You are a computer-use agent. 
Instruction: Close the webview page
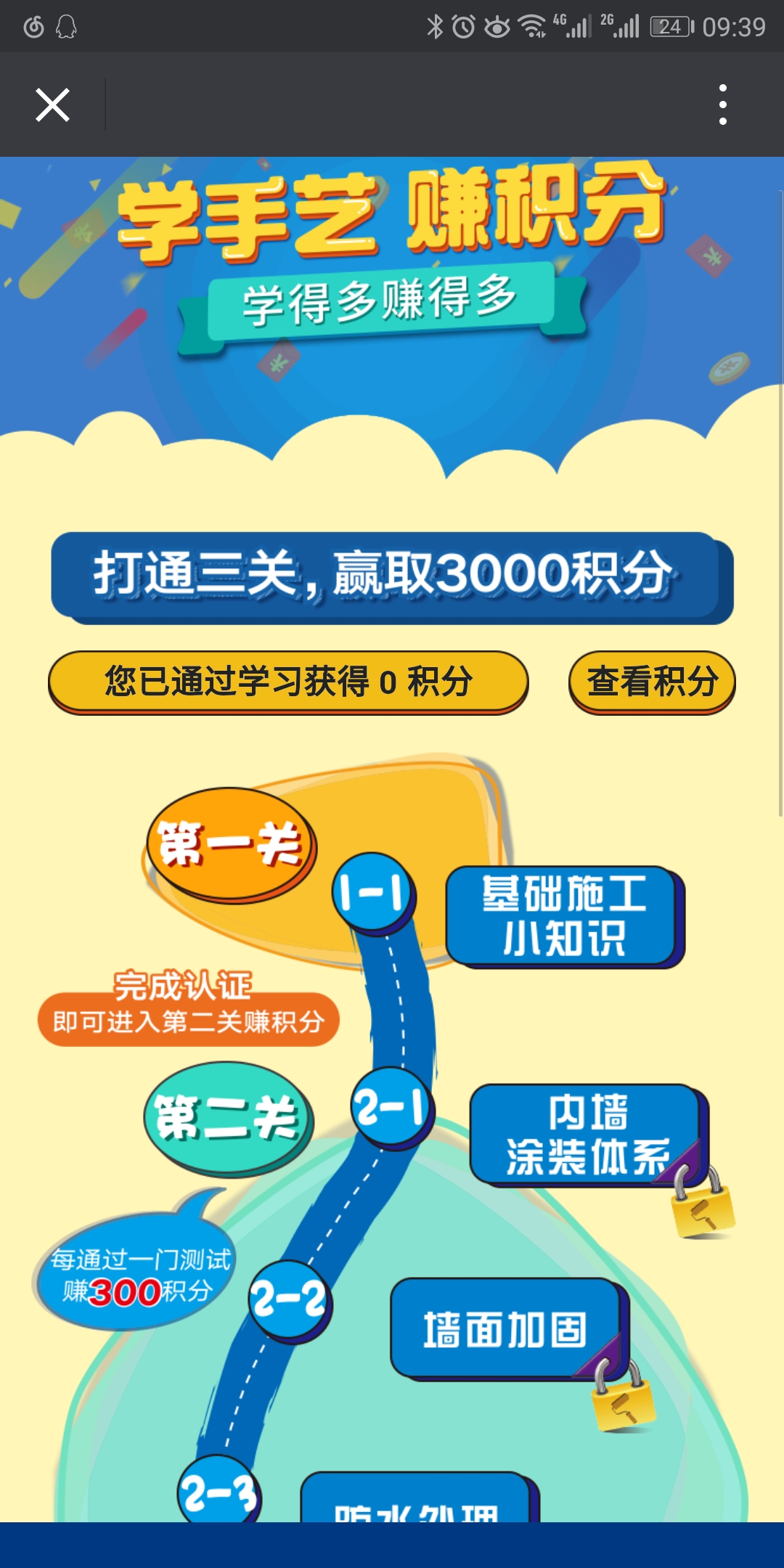coord(52,105)
